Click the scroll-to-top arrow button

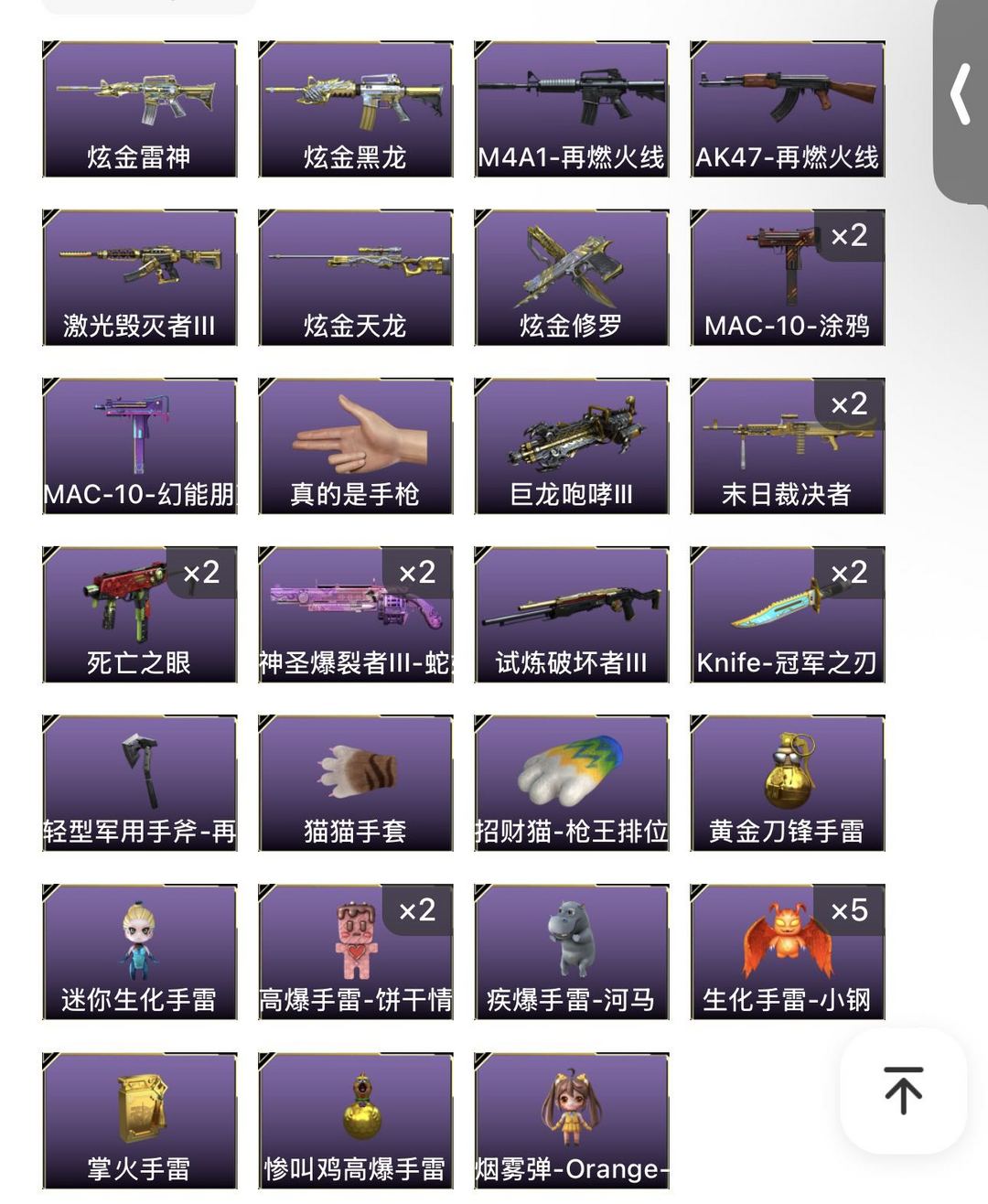(904, 1091)
